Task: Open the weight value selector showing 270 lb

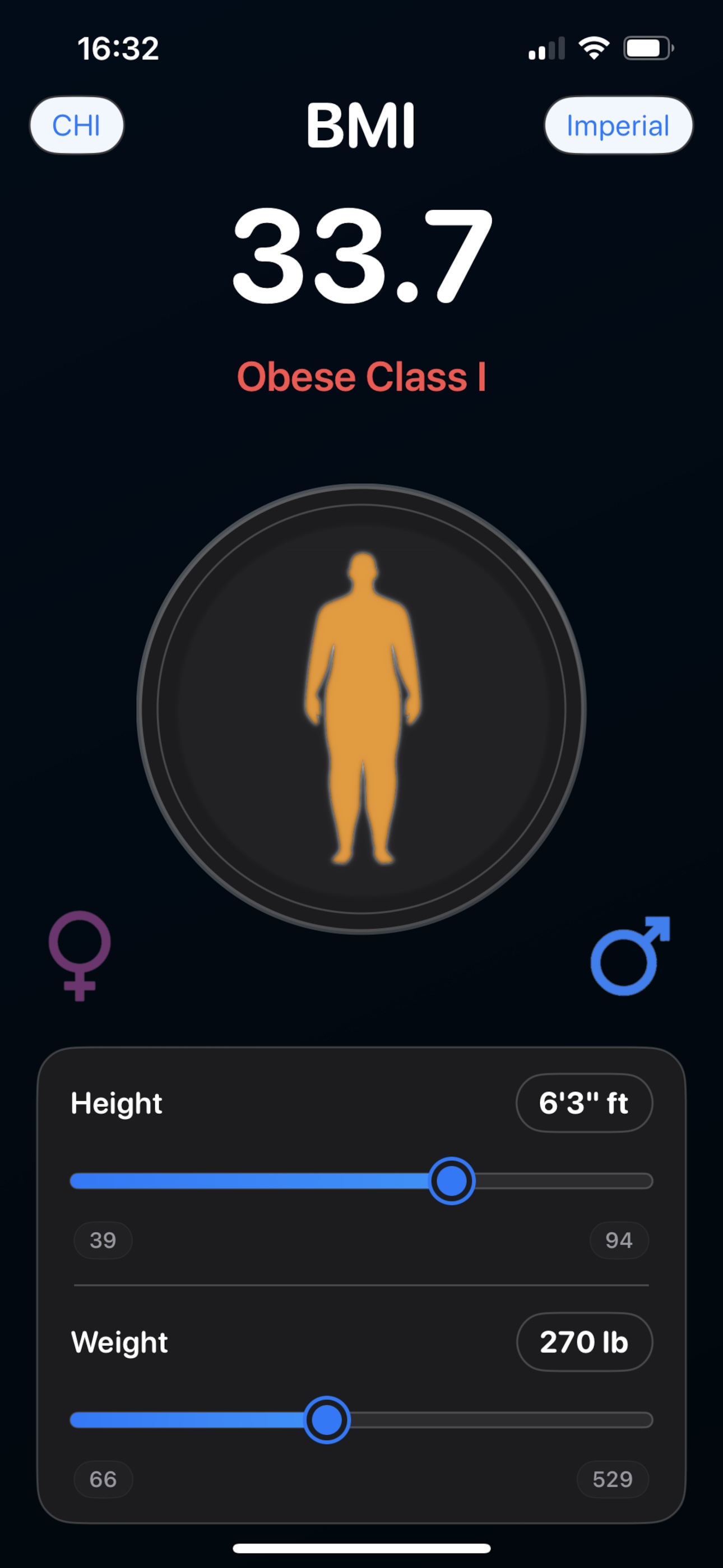Action: (584, 1341)
